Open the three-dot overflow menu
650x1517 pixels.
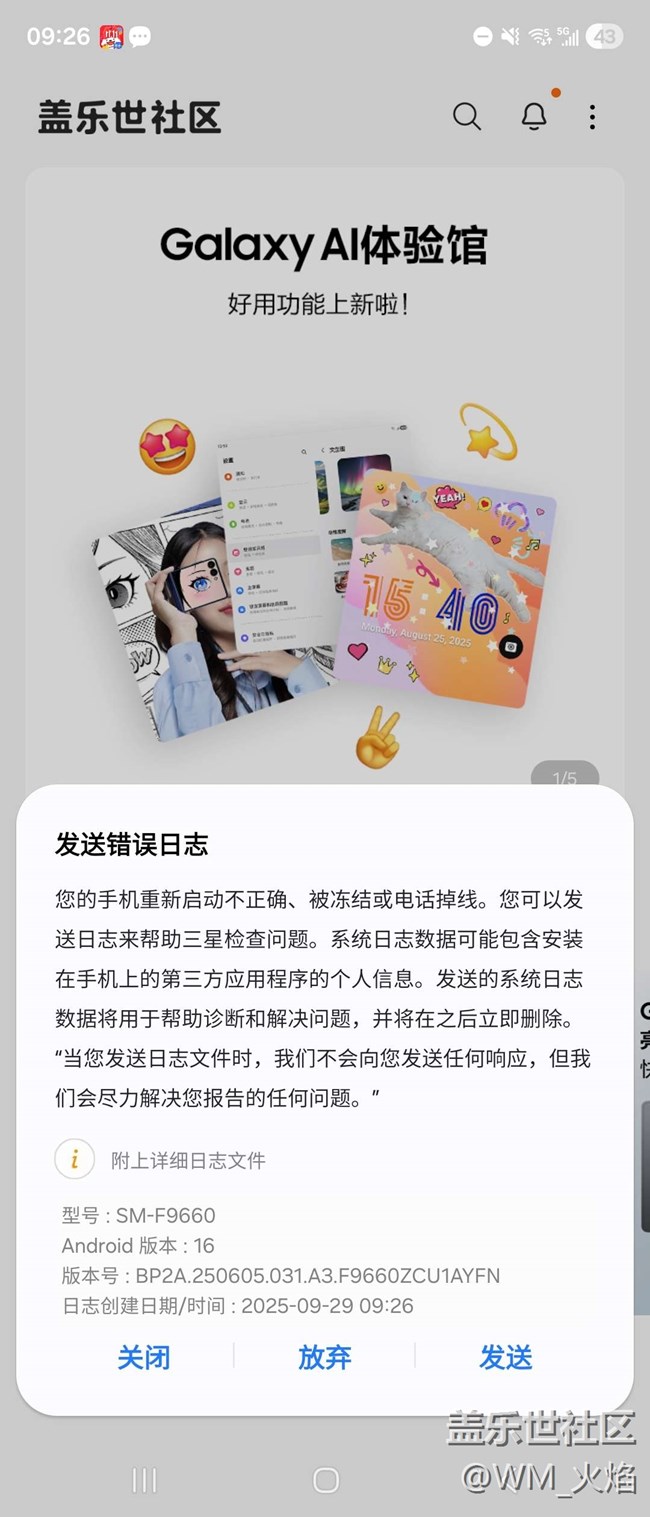pos(592,117)
